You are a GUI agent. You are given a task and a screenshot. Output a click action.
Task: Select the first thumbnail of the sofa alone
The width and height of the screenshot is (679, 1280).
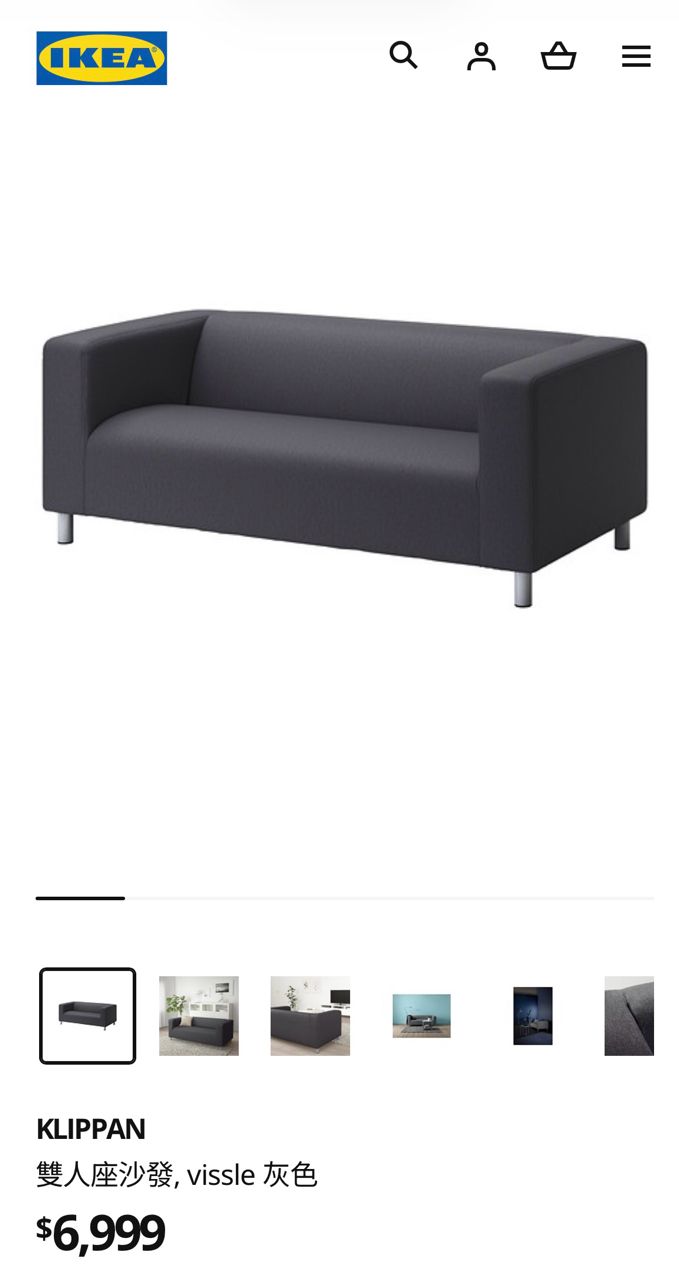tap(88, 1015)
